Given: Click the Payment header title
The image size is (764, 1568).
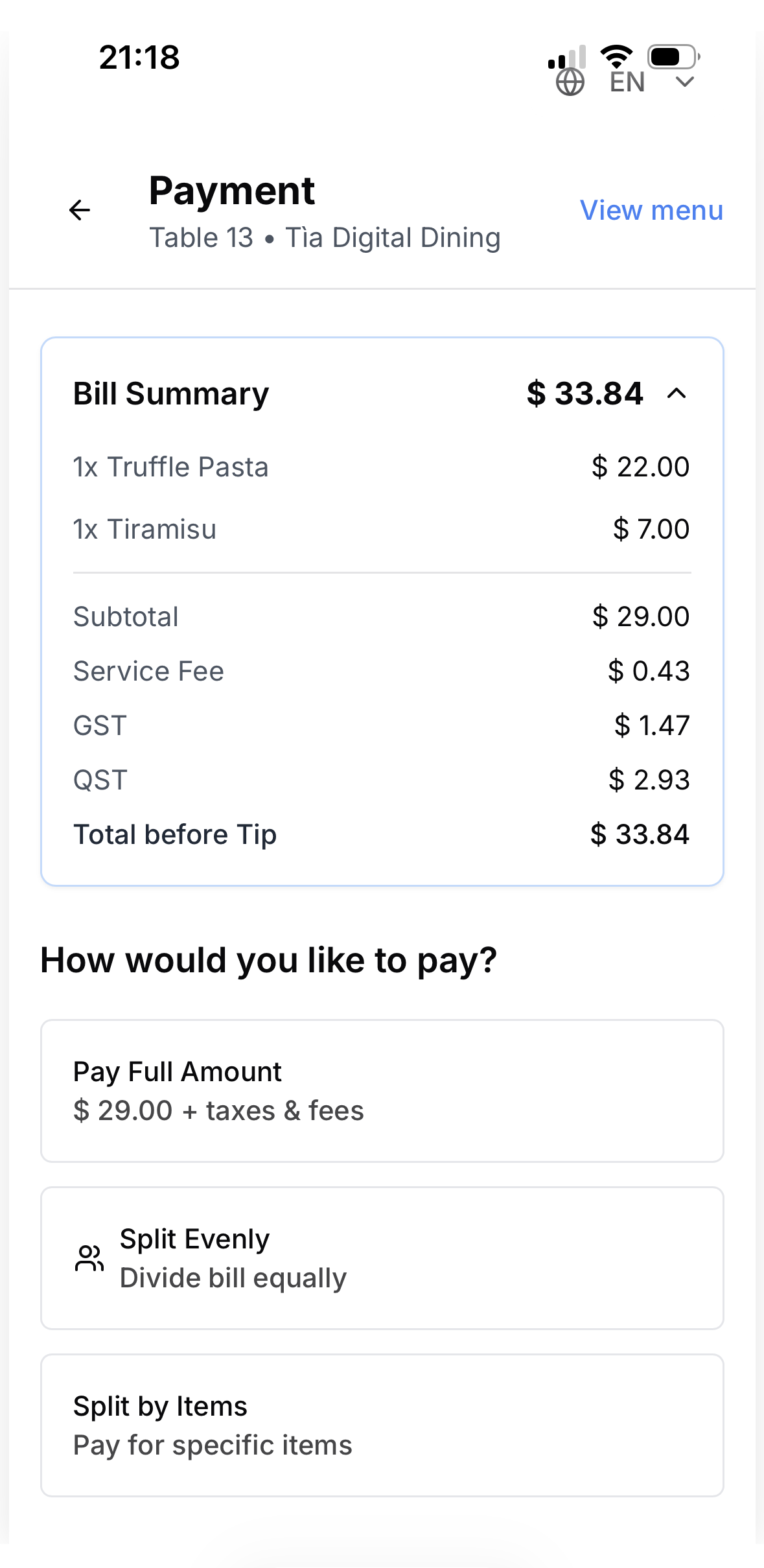Looking at the screenshot, I should [231, 191].
